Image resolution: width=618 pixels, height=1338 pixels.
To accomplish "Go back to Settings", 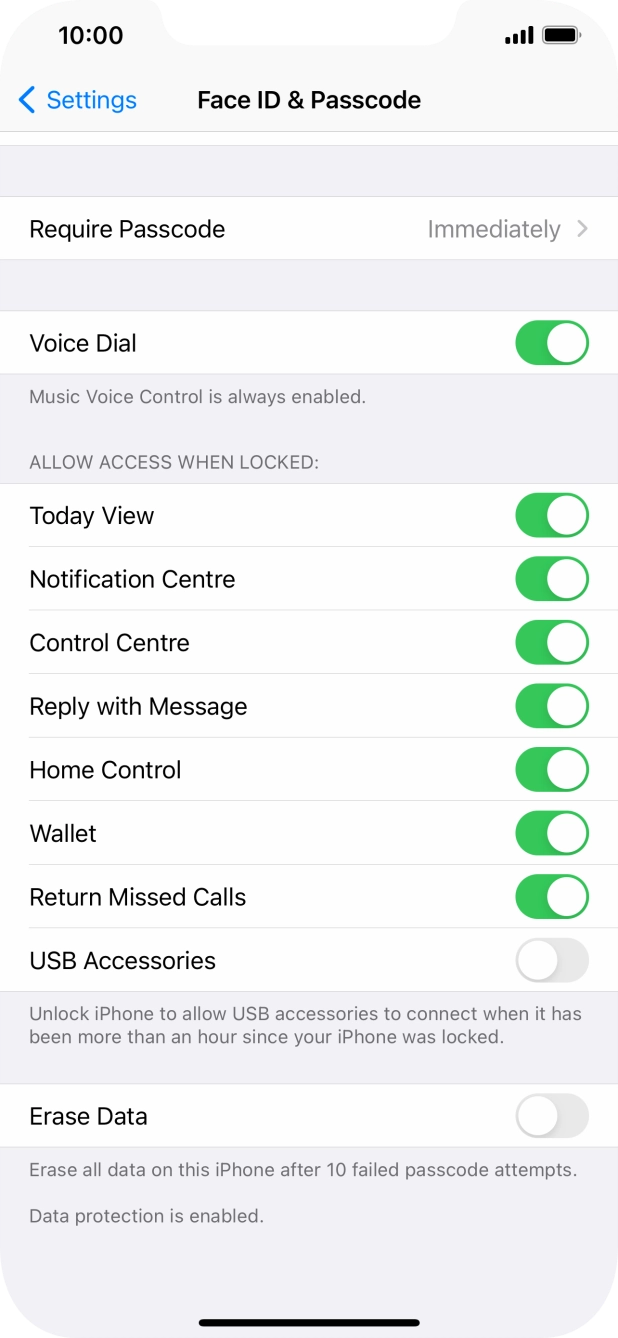I will pyautogui.click(x=77, y=100).
